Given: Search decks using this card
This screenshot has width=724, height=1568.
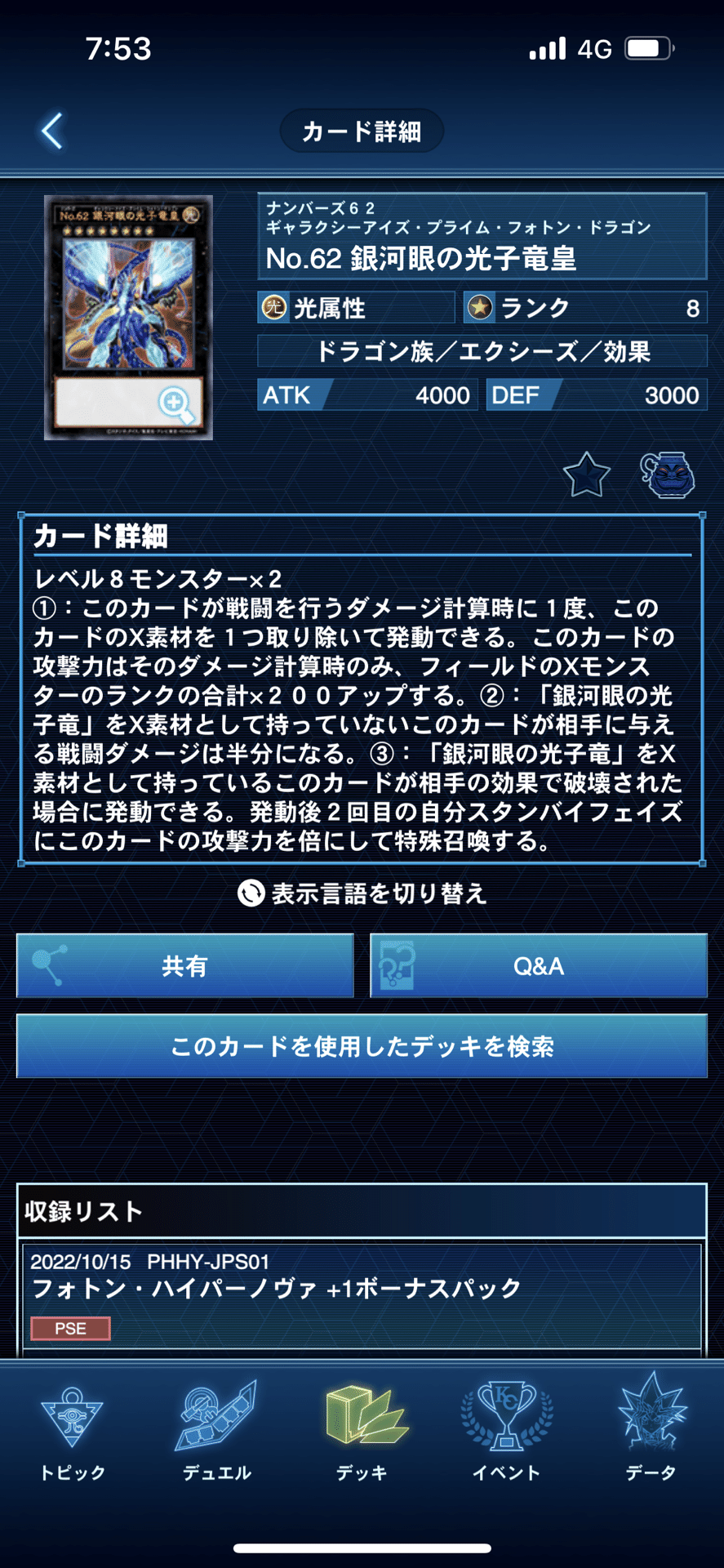Looking at the screenshot, I should point(362,1046).
